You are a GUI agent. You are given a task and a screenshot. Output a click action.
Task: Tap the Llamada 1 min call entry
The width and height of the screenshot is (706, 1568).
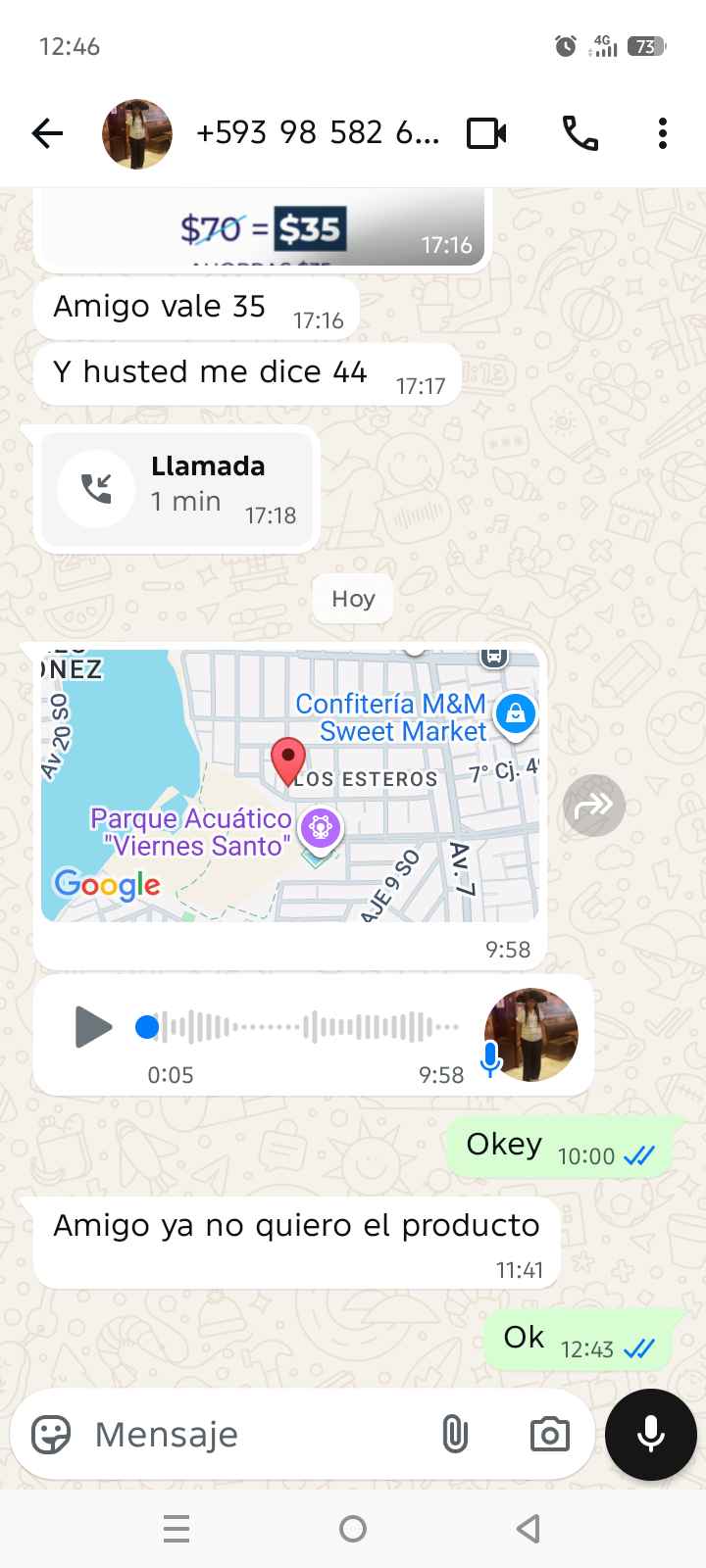[176, 488]
